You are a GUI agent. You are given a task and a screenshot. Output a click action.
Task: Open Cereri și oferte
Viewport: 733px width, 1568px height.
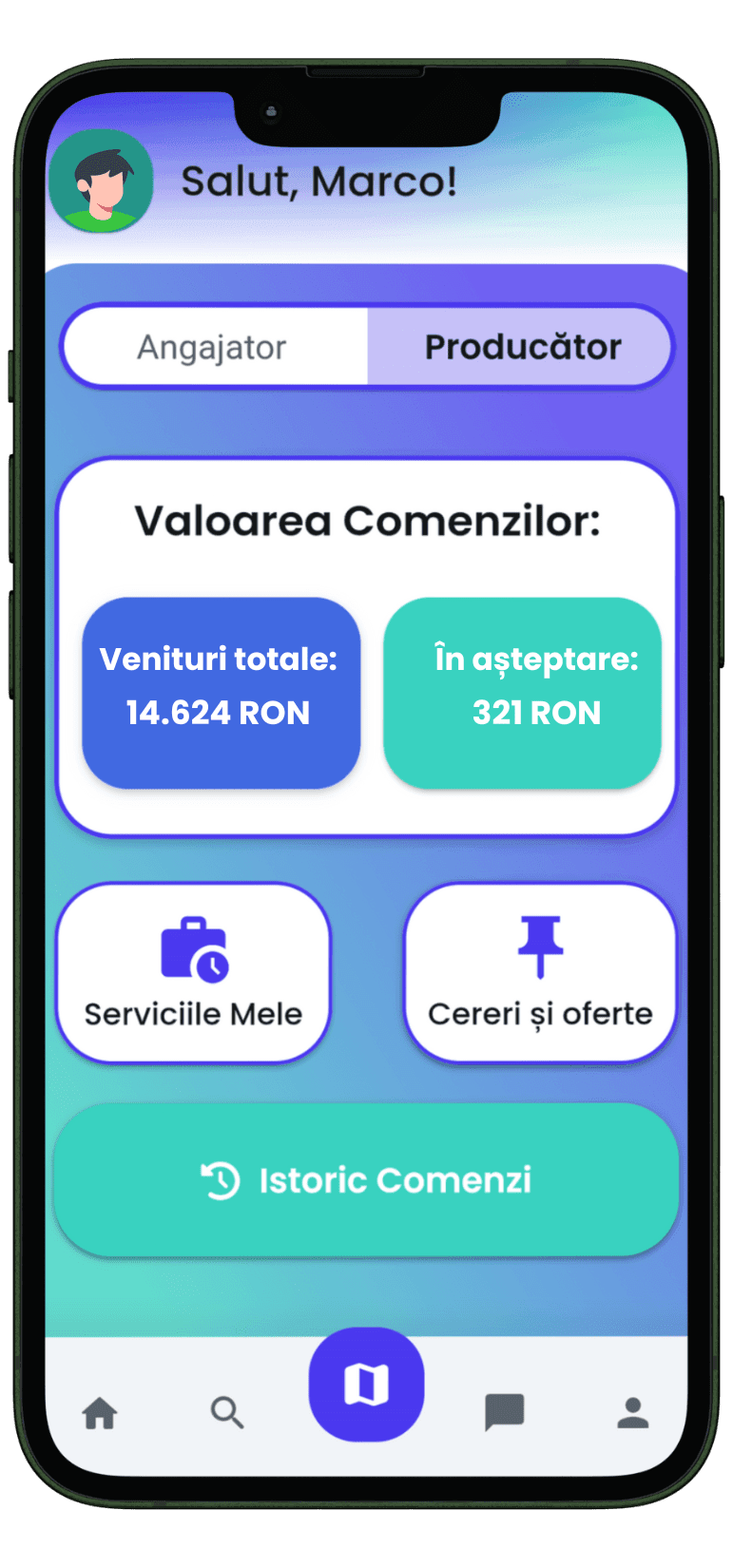coord(539,973)
